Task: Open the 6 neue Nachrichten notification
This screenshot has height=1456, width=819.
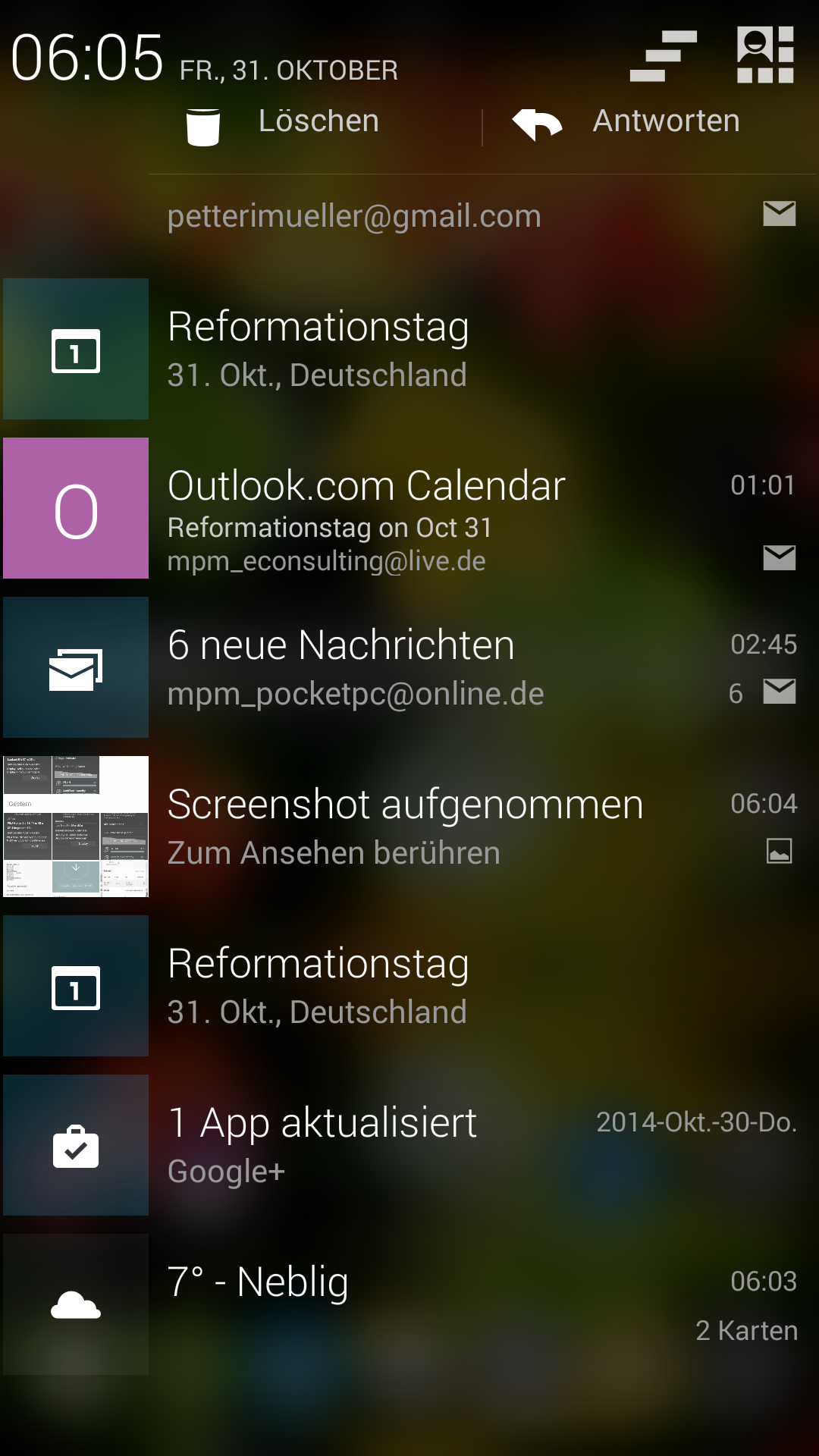Action: coord(409,667)
